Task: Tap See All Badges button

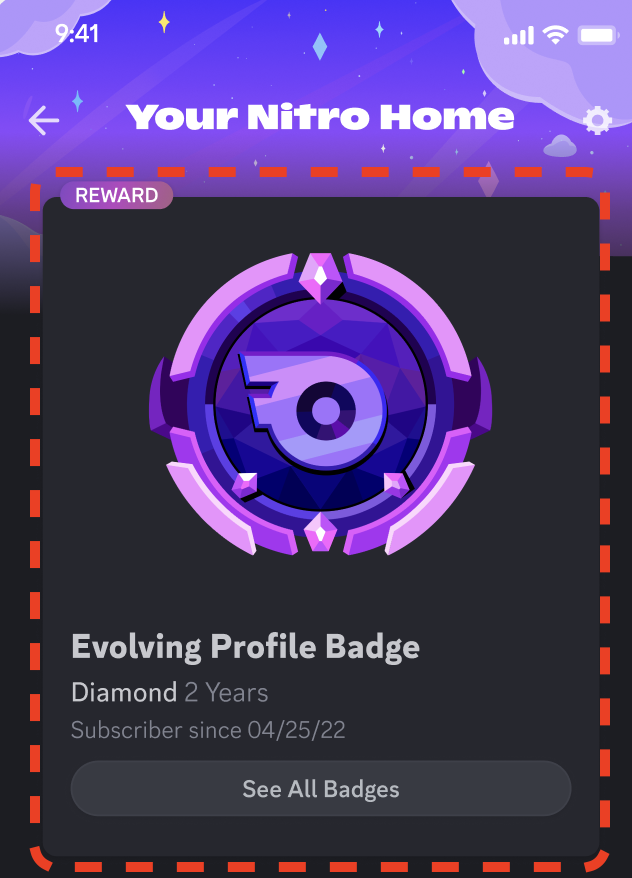Action: point(320,789)
